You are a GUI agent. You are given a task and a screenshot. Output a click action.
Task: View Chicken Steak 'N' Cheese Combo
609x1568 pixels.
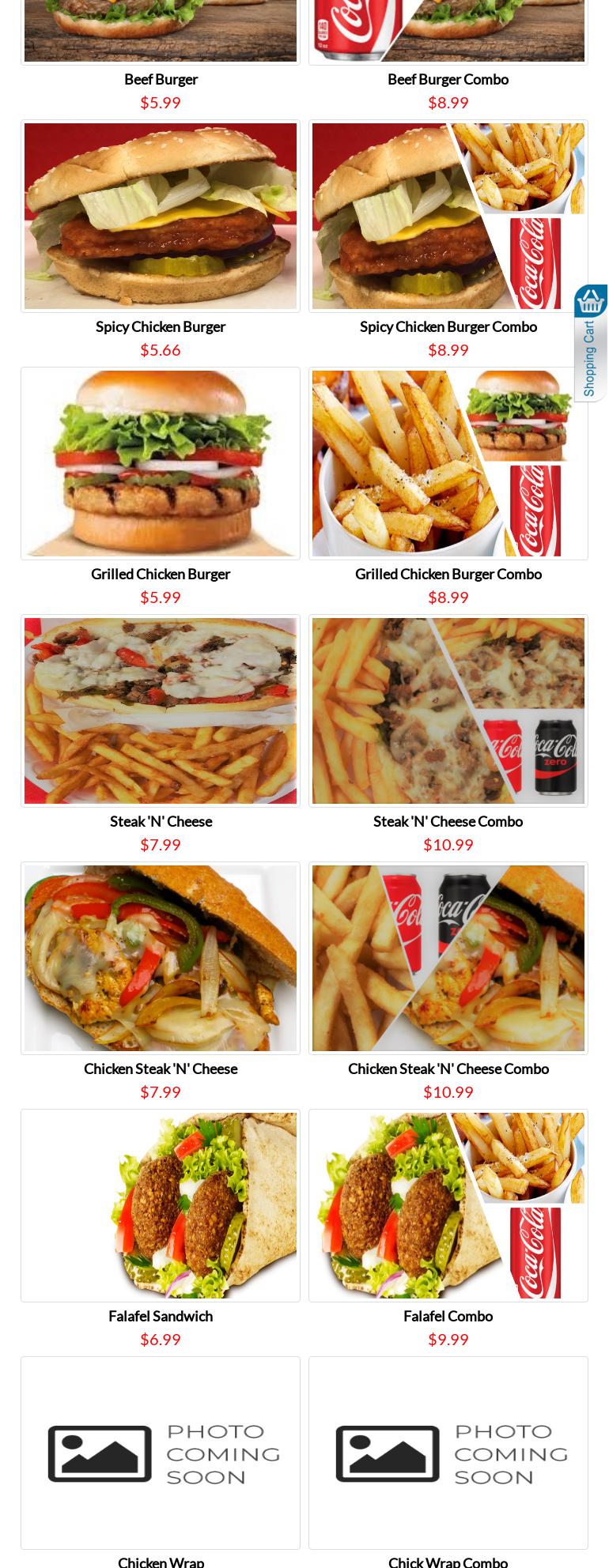pos(448,958)
